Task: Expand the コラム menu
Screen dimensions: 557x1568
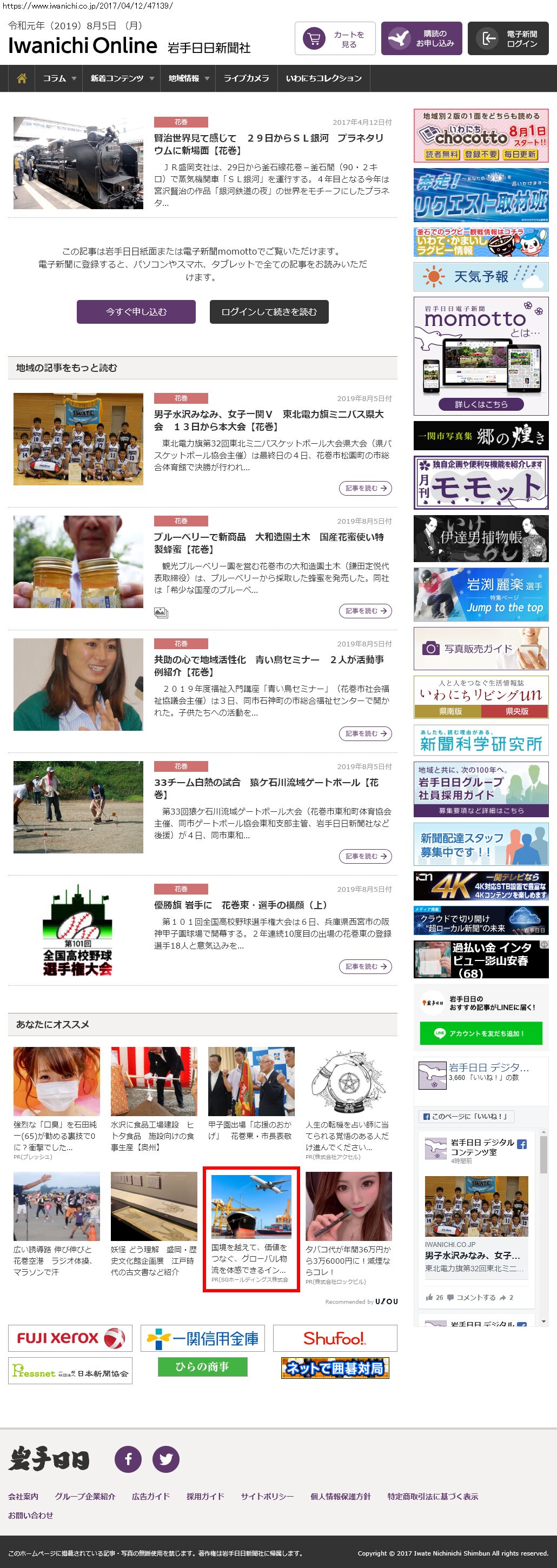Action: tap(59, 78)
